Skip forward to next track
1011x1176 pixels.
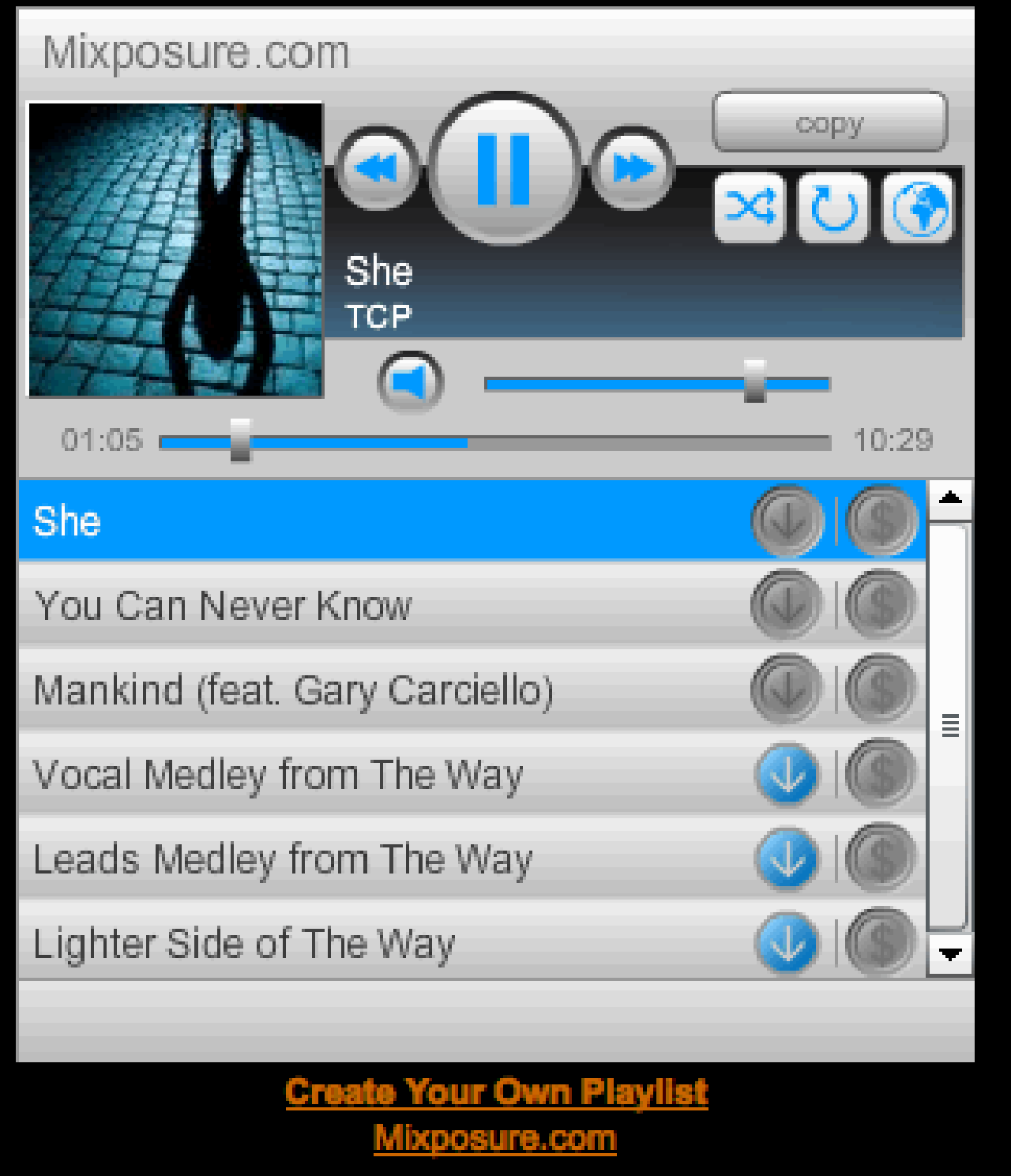(x=633, y=168)
